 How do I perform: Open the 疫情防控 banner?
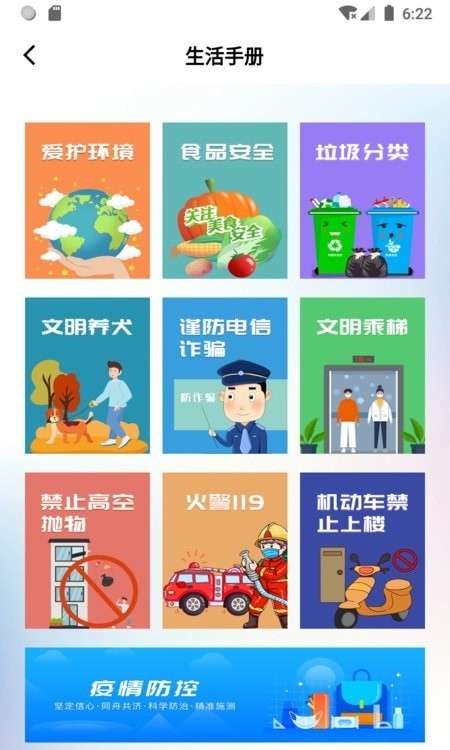coord(225,695)
